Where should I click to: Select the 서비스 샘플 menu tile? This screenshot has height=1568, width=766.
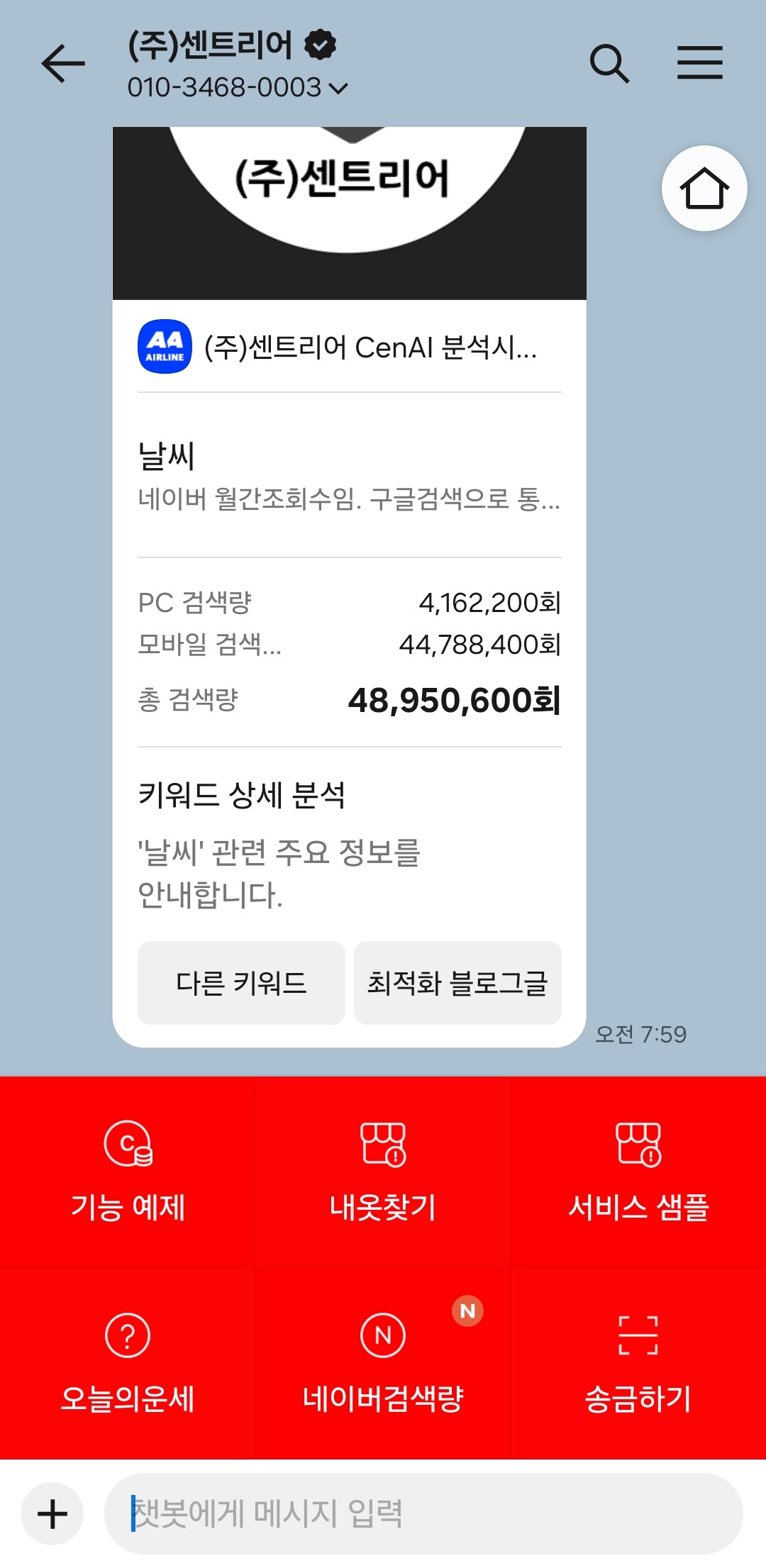click(x=638, y=1172)
